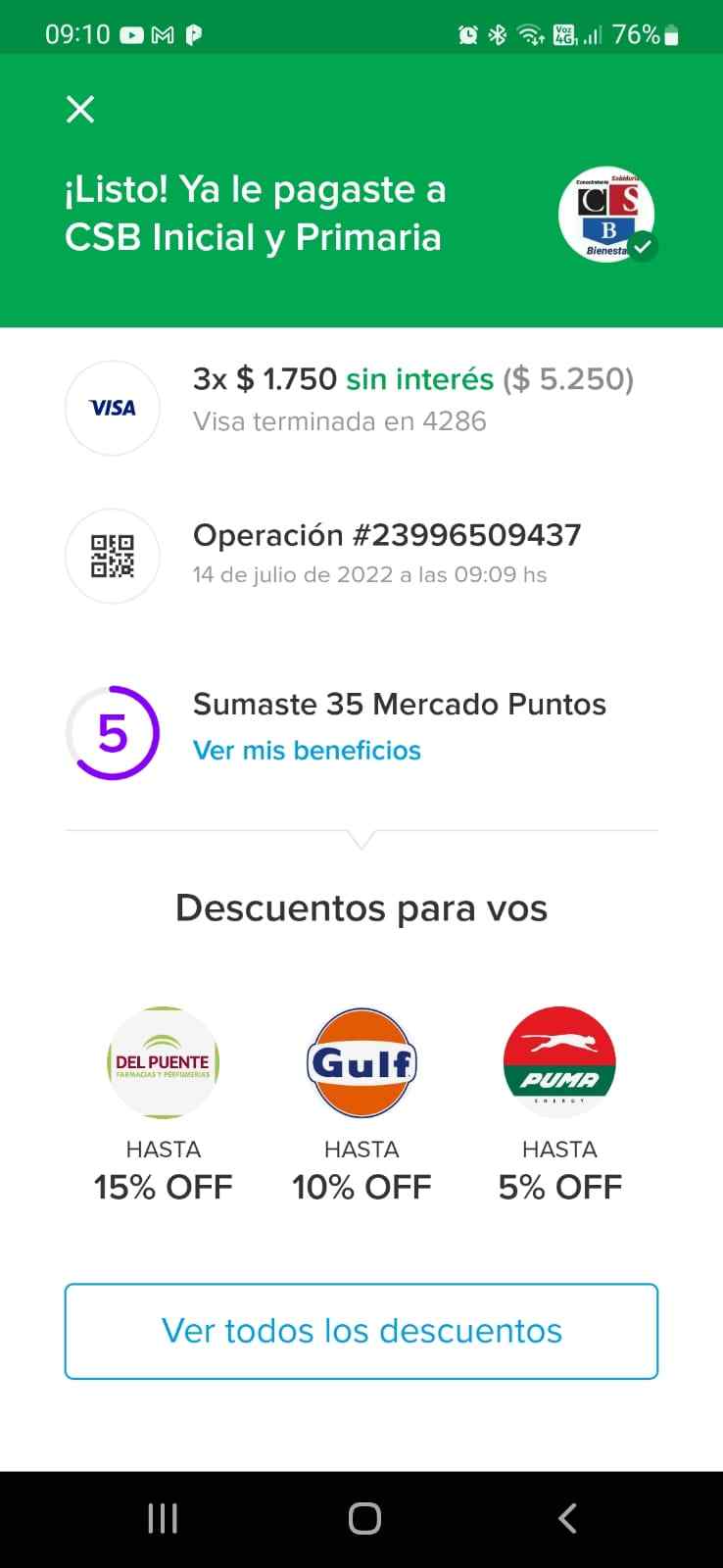Viewport: 723px width, 1568px height.
Task: Close the payment confirmation screen
Action: 80,109
